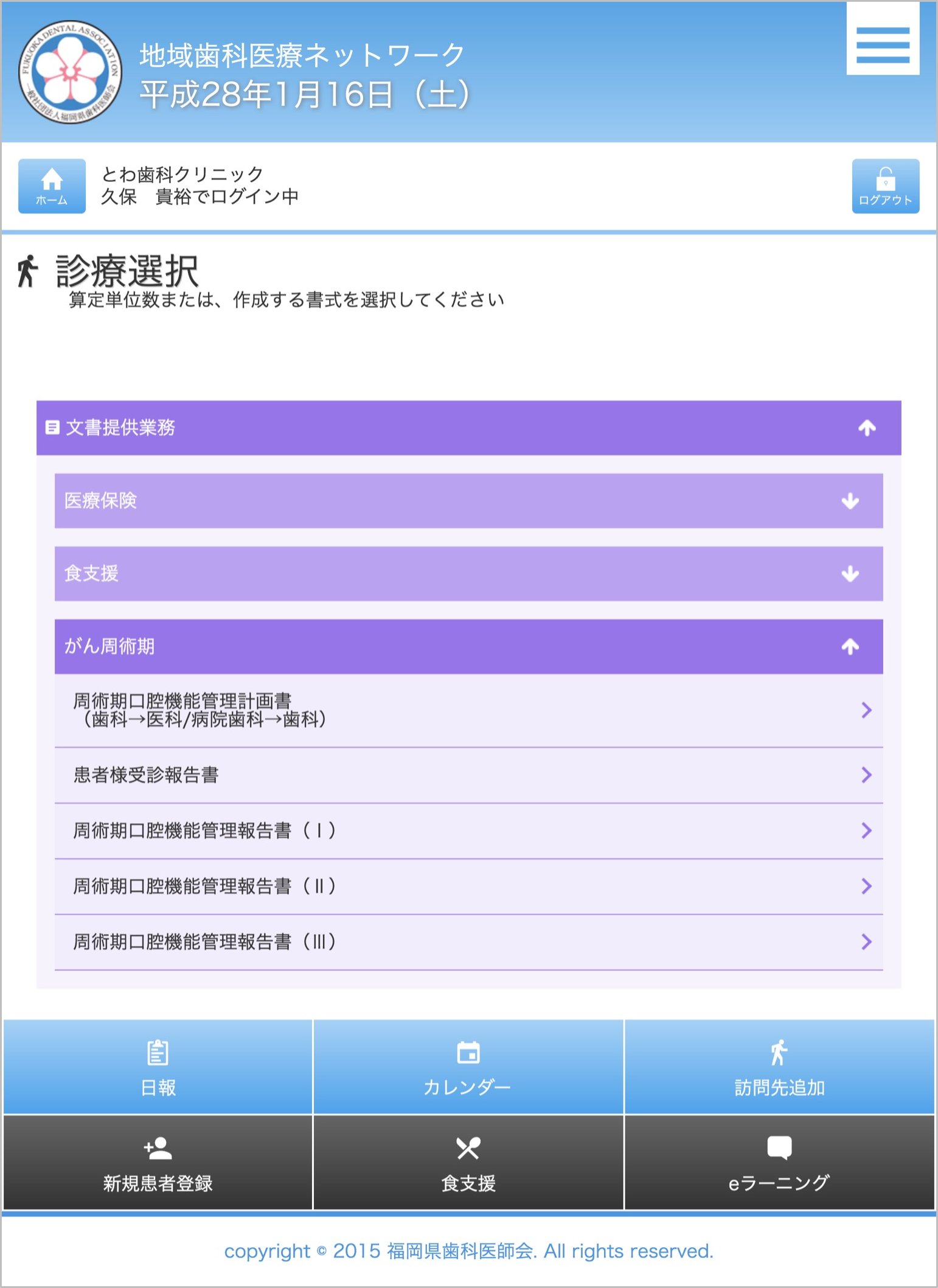Open eラーニング
Viewport: 938px width, 1288px height.
pyautogui.click(x=779, y=1163)
